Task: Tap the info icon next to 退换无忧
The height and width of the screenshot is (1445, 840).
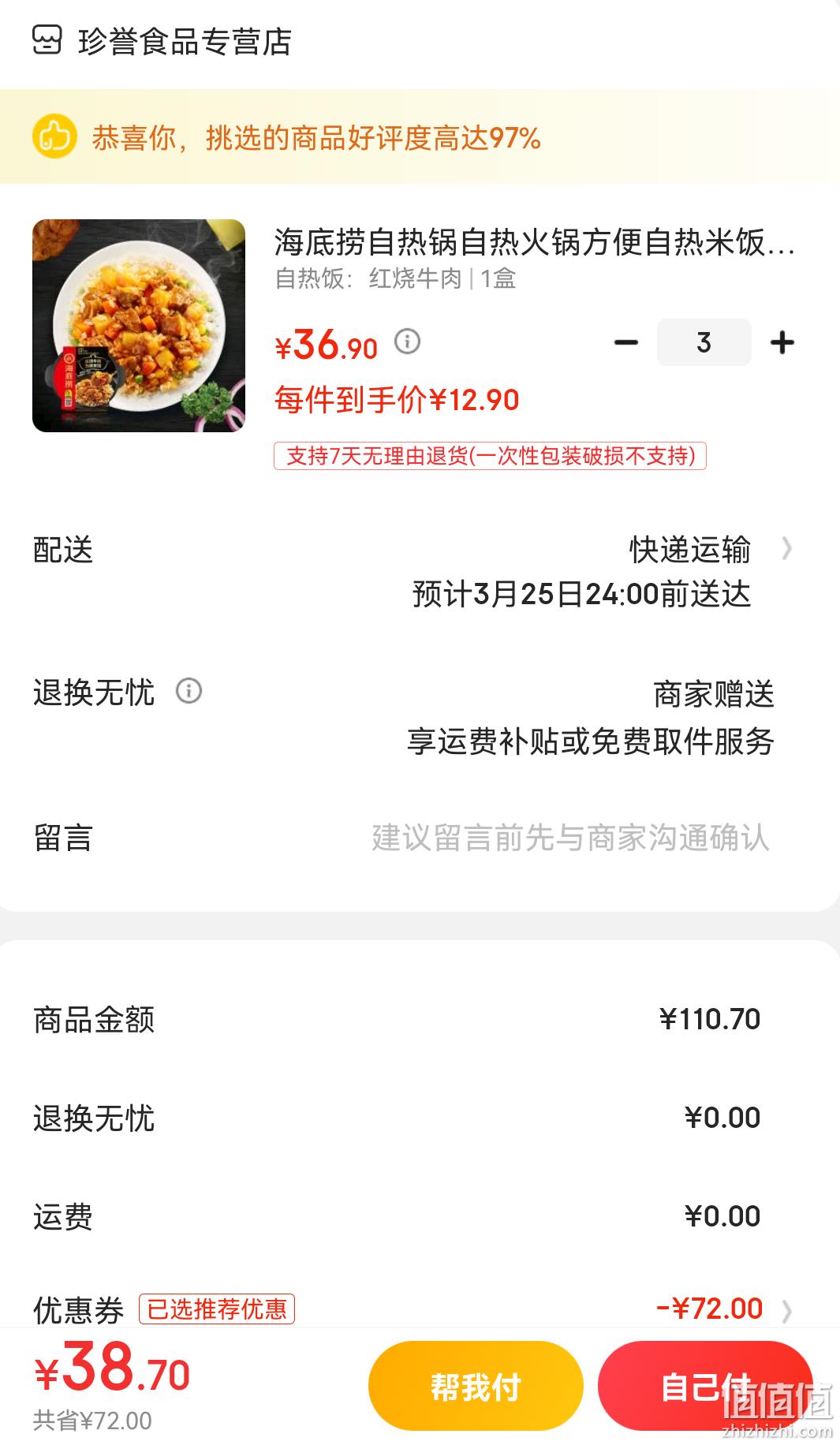Action: tap(189, 691)
